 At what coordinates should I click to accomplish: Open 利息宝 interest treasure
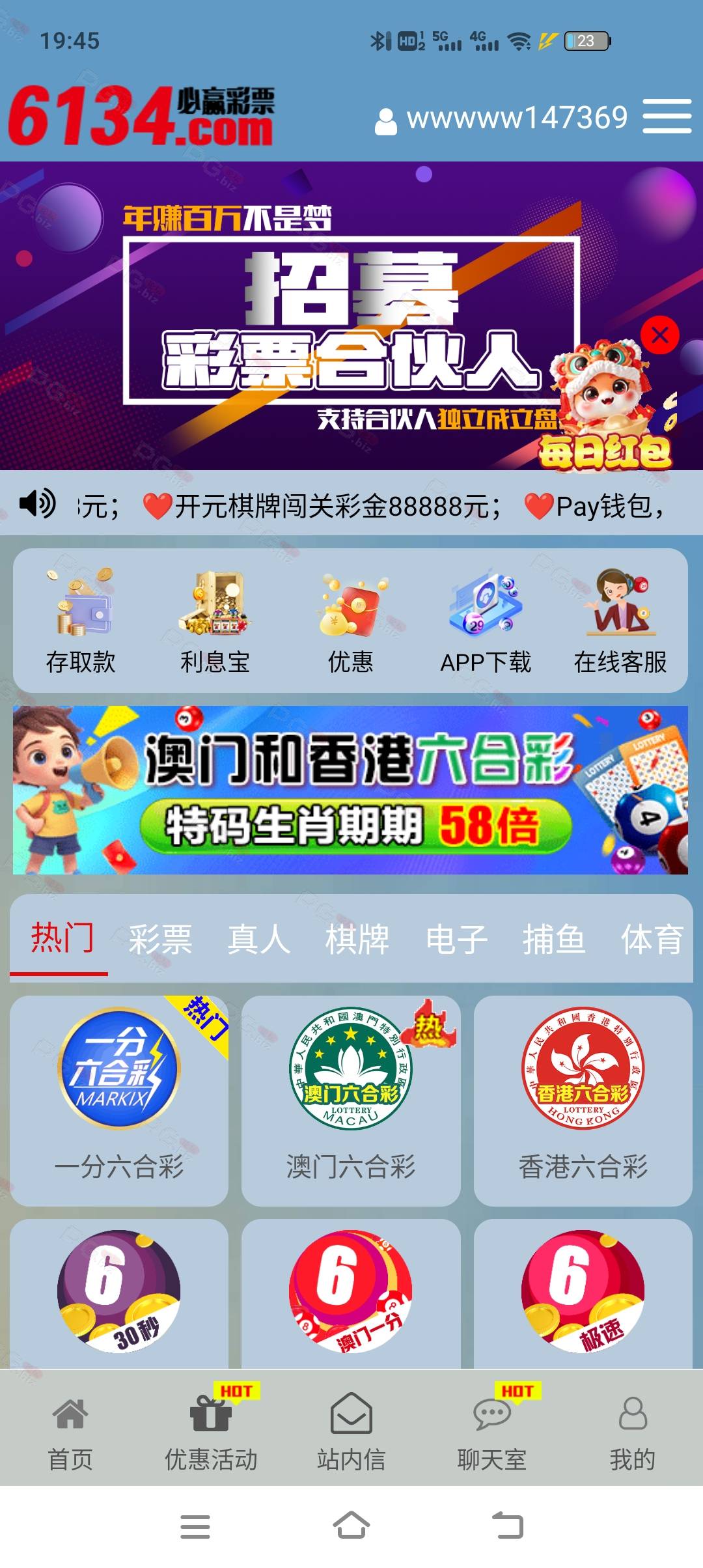click(x=215, y=621)
